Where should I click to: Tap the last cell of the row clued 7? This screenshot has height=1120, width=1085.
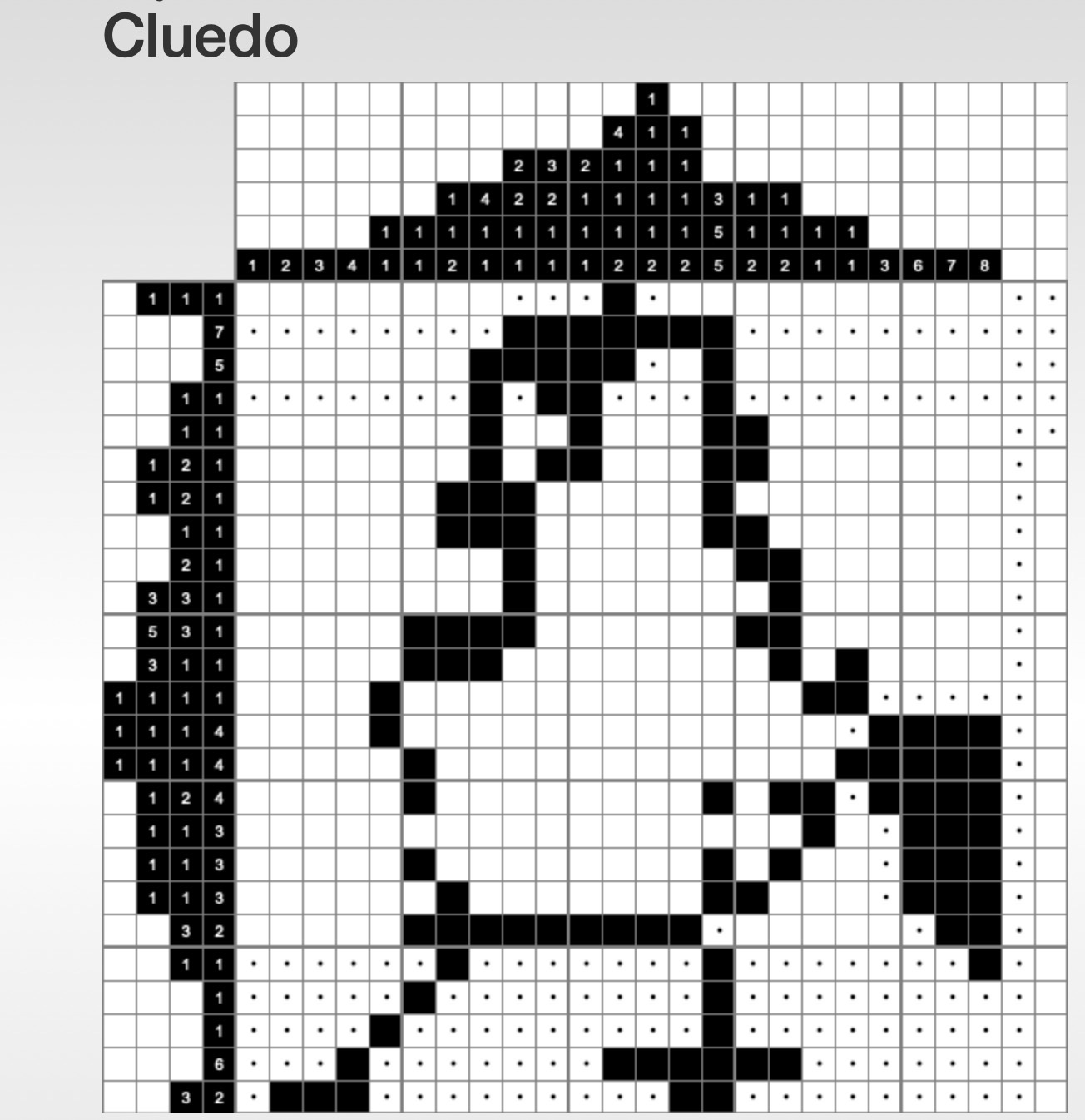1052,331
